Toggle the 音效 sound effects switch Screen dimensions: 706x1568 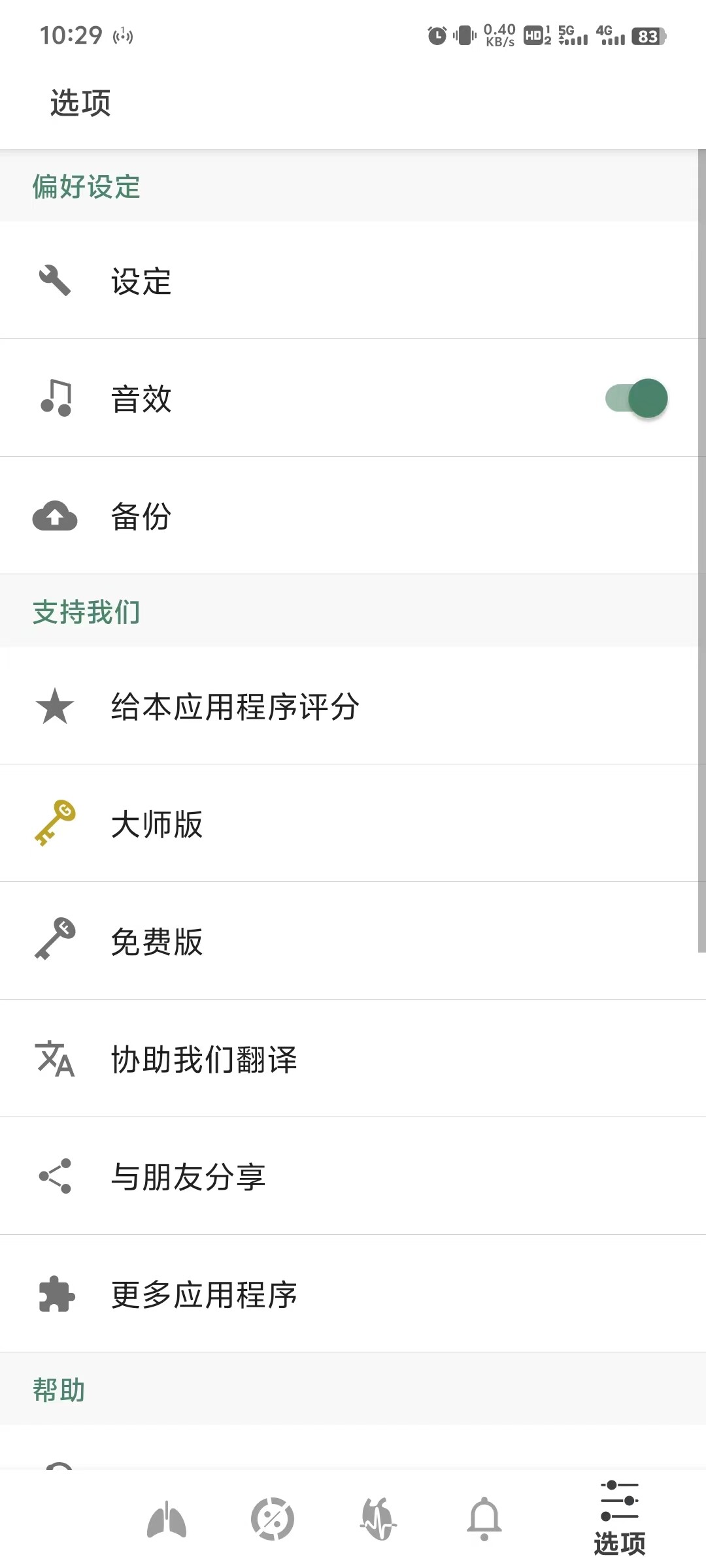pos(636,398)
